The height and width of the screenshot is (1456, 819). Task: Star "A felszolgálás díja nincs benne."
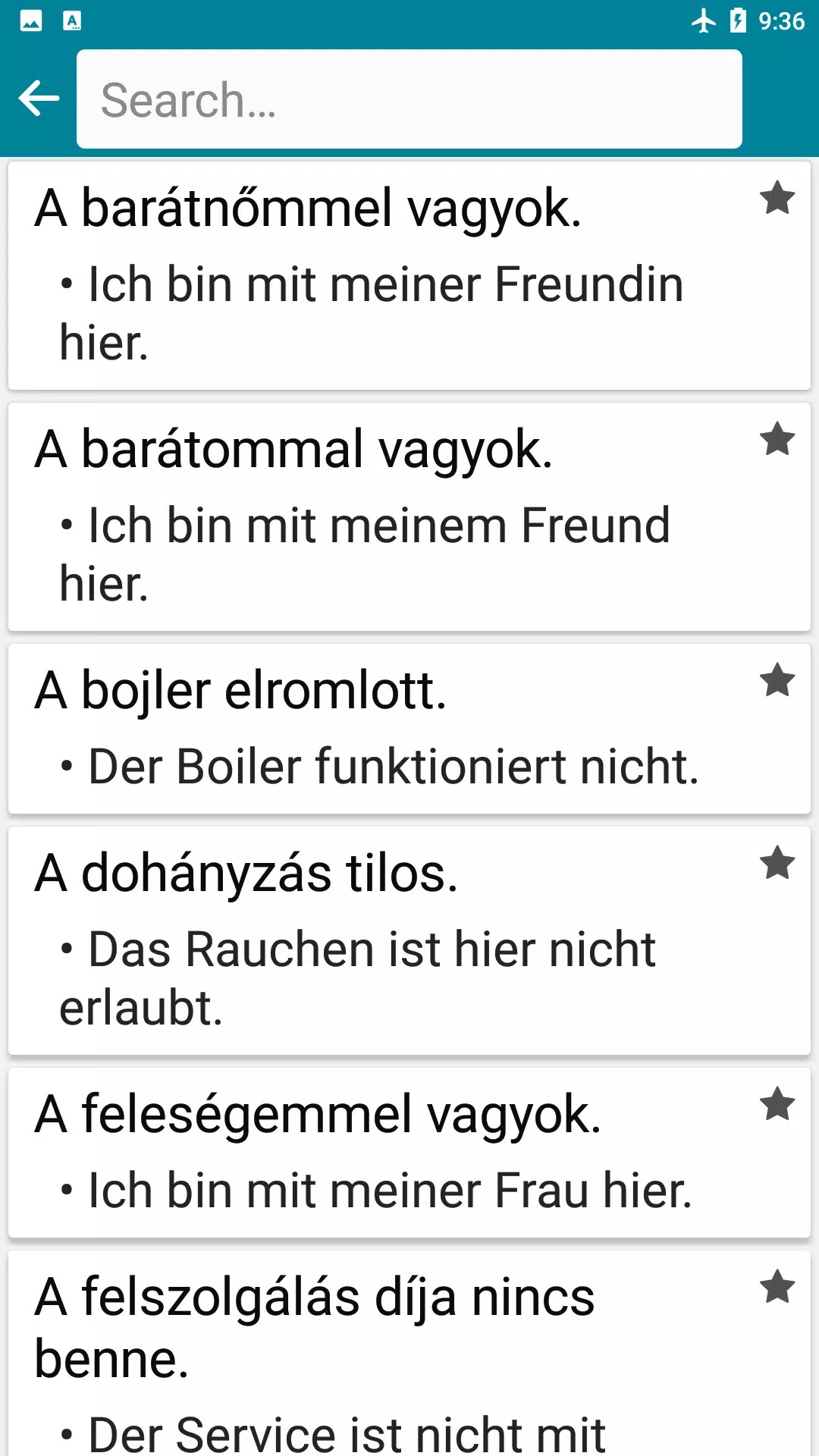(777, 1288)
